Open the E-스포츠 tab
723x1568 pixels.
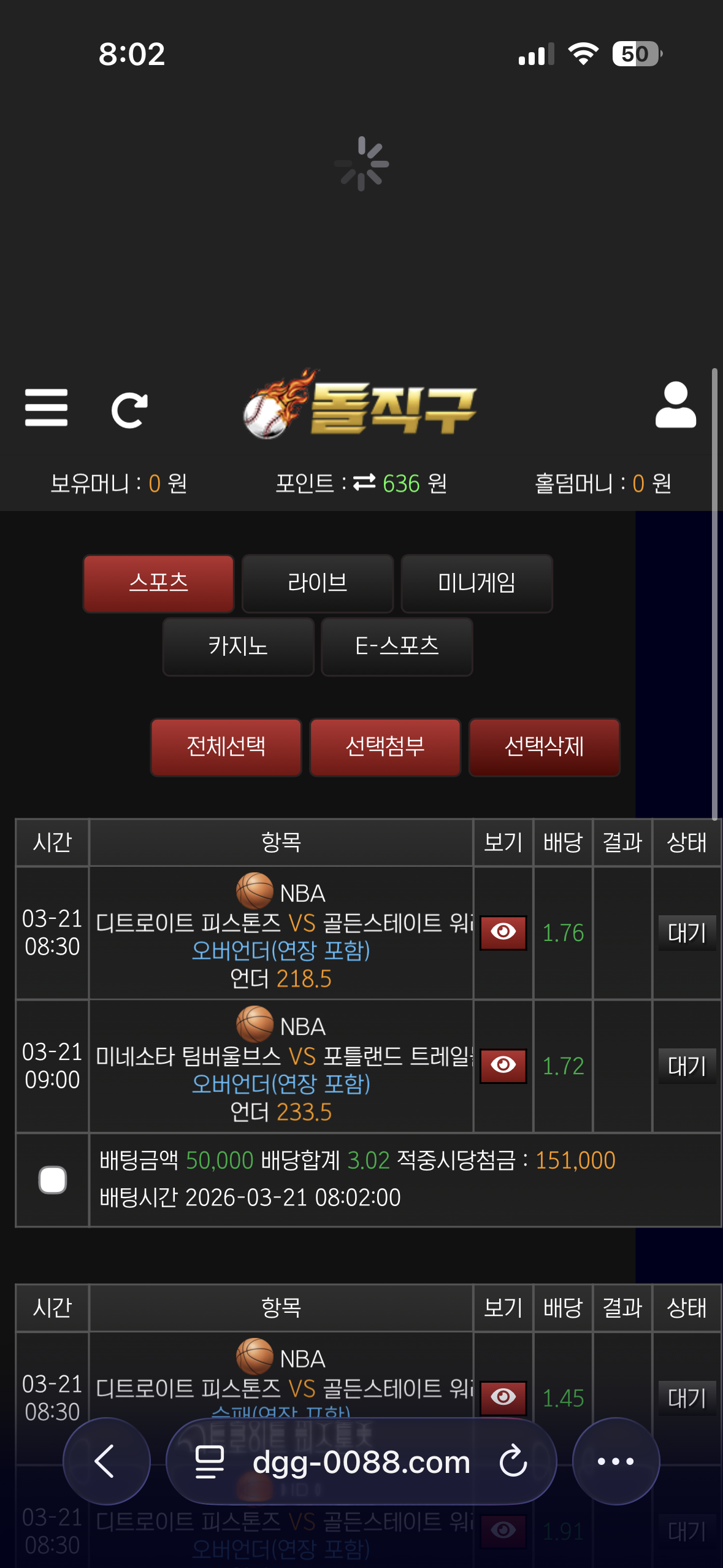coord(397,646)
